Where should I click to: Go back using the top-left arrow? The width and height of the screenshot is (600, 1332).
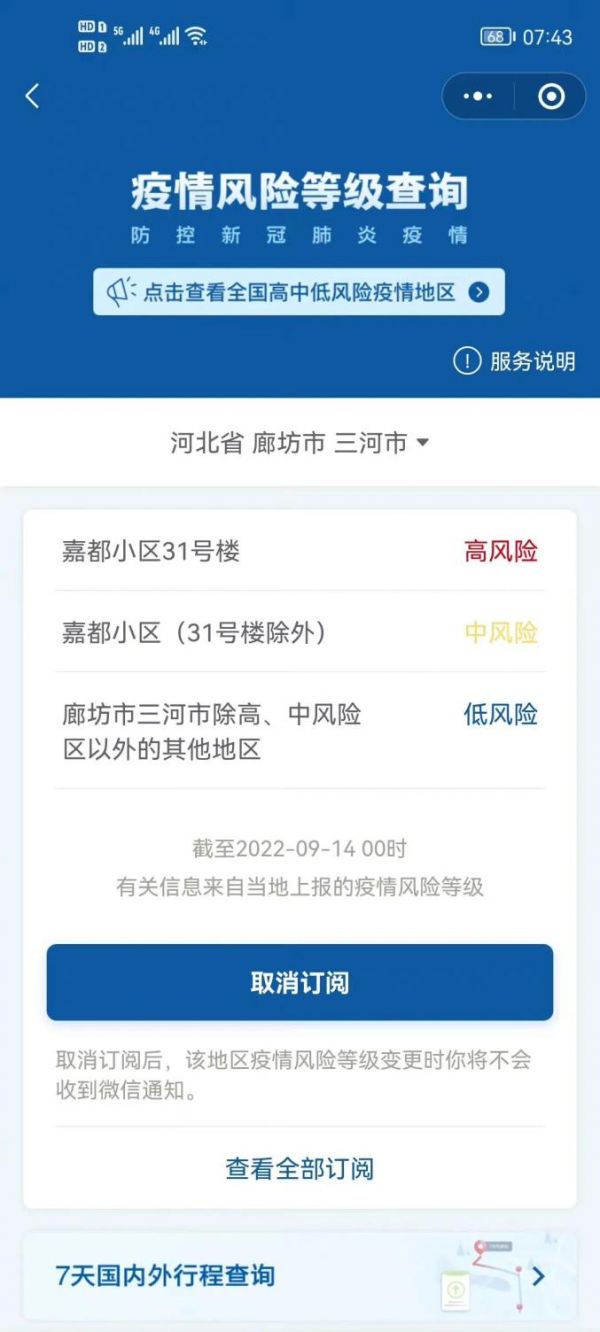[32, 96]
